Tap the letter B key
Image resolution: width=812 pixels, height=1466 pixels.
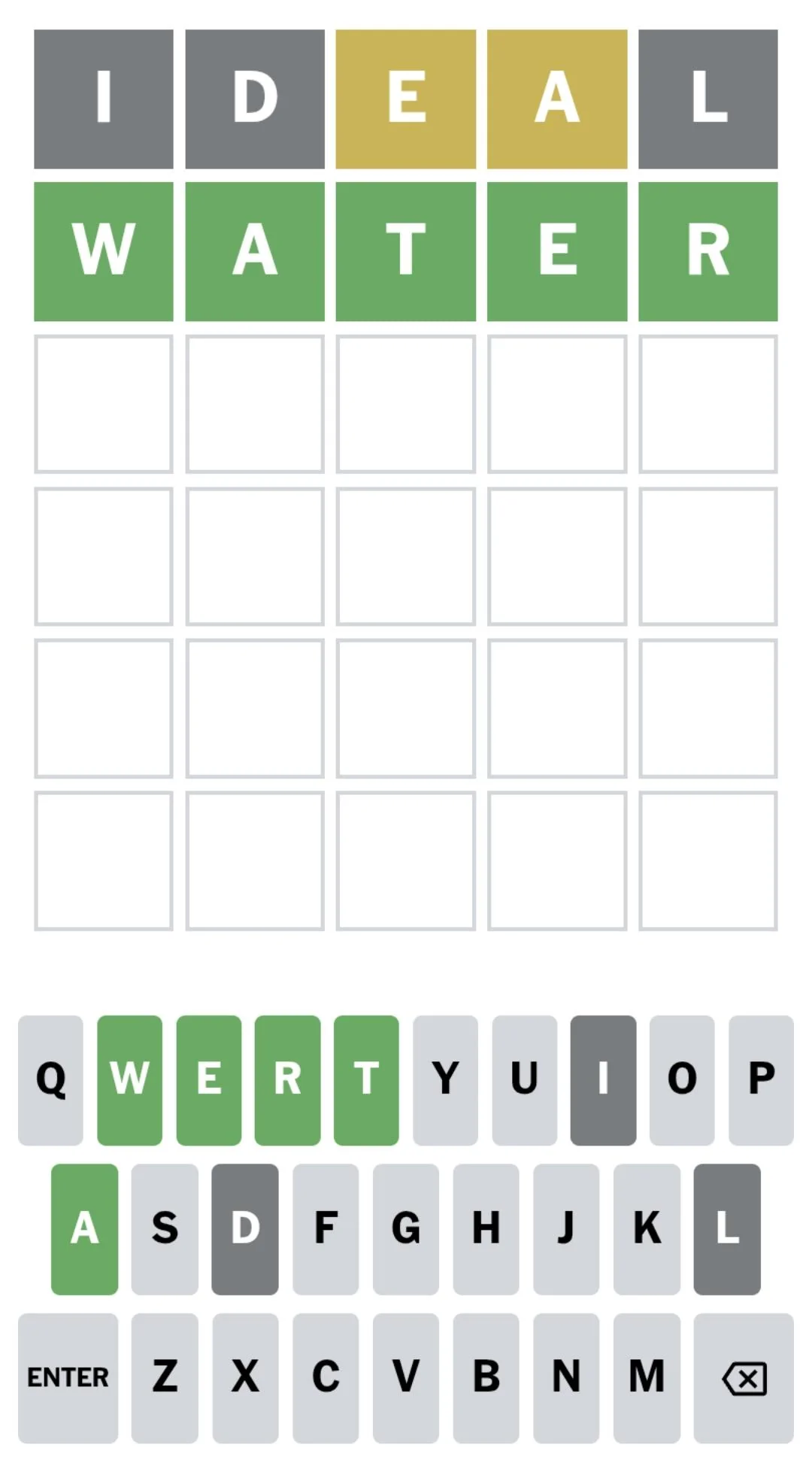486,1377
